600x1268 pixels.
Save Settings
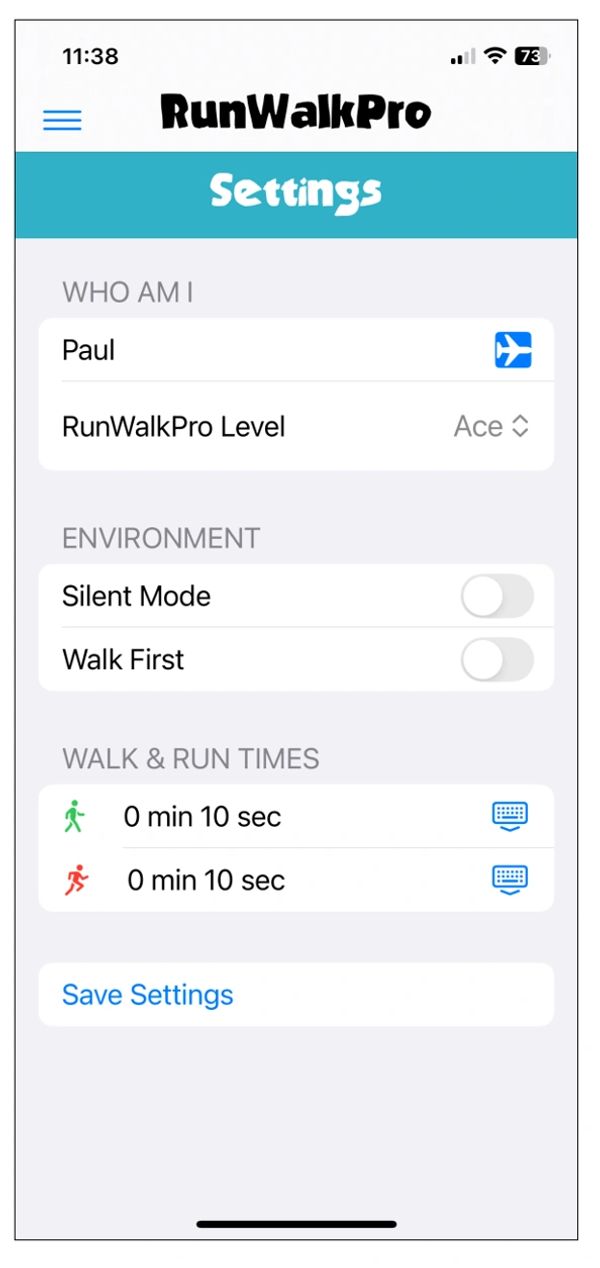point(148,995)
